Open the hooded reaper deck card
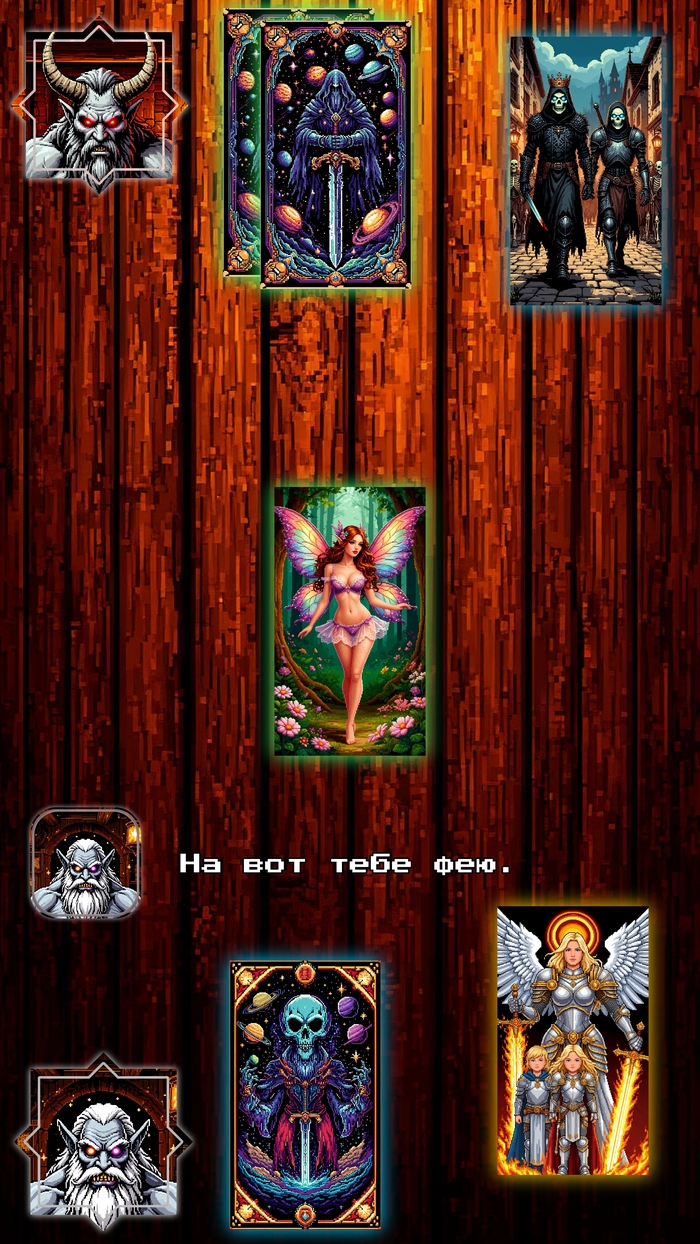Viewport: 700px width, 1244px height. click(x=335, y=153)
